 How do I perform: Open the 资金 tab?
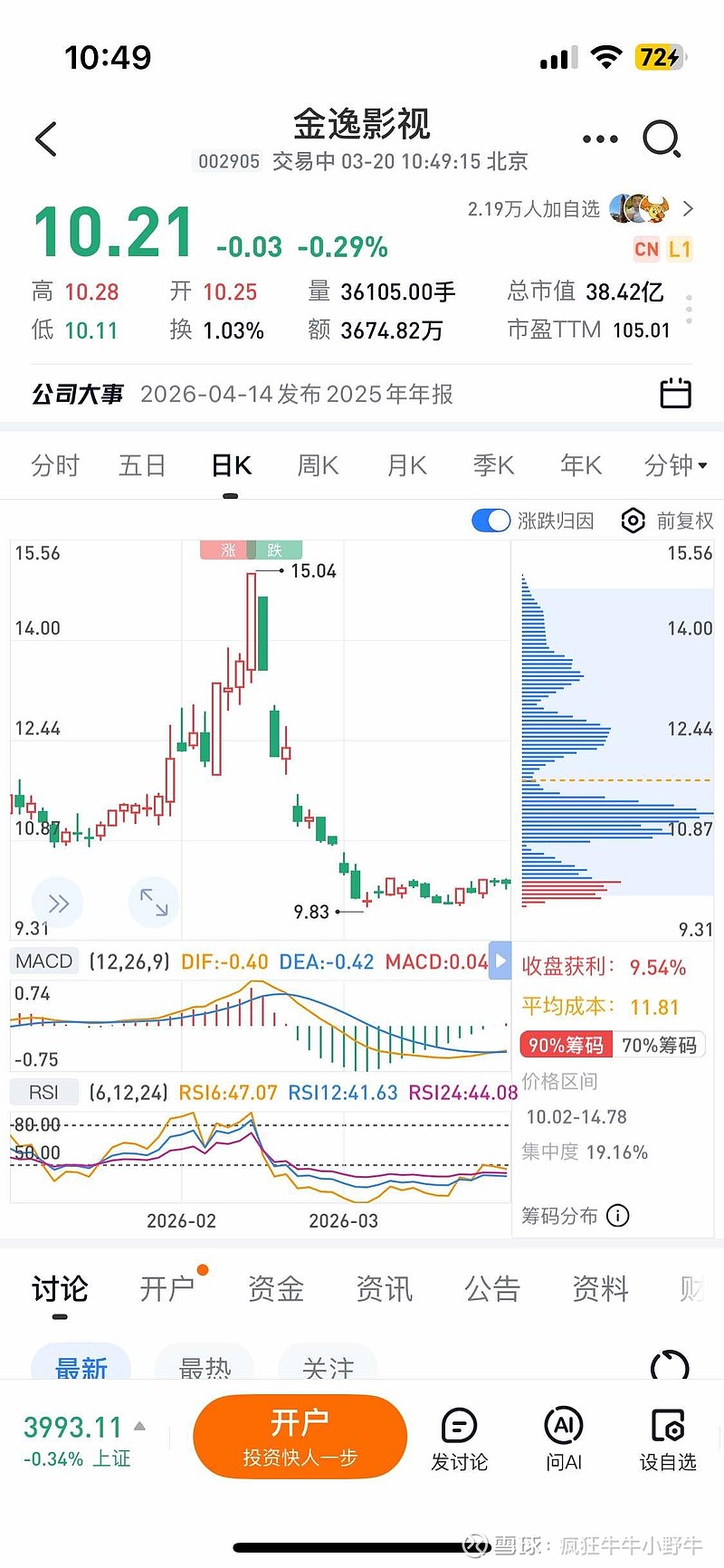point(275,1288)
